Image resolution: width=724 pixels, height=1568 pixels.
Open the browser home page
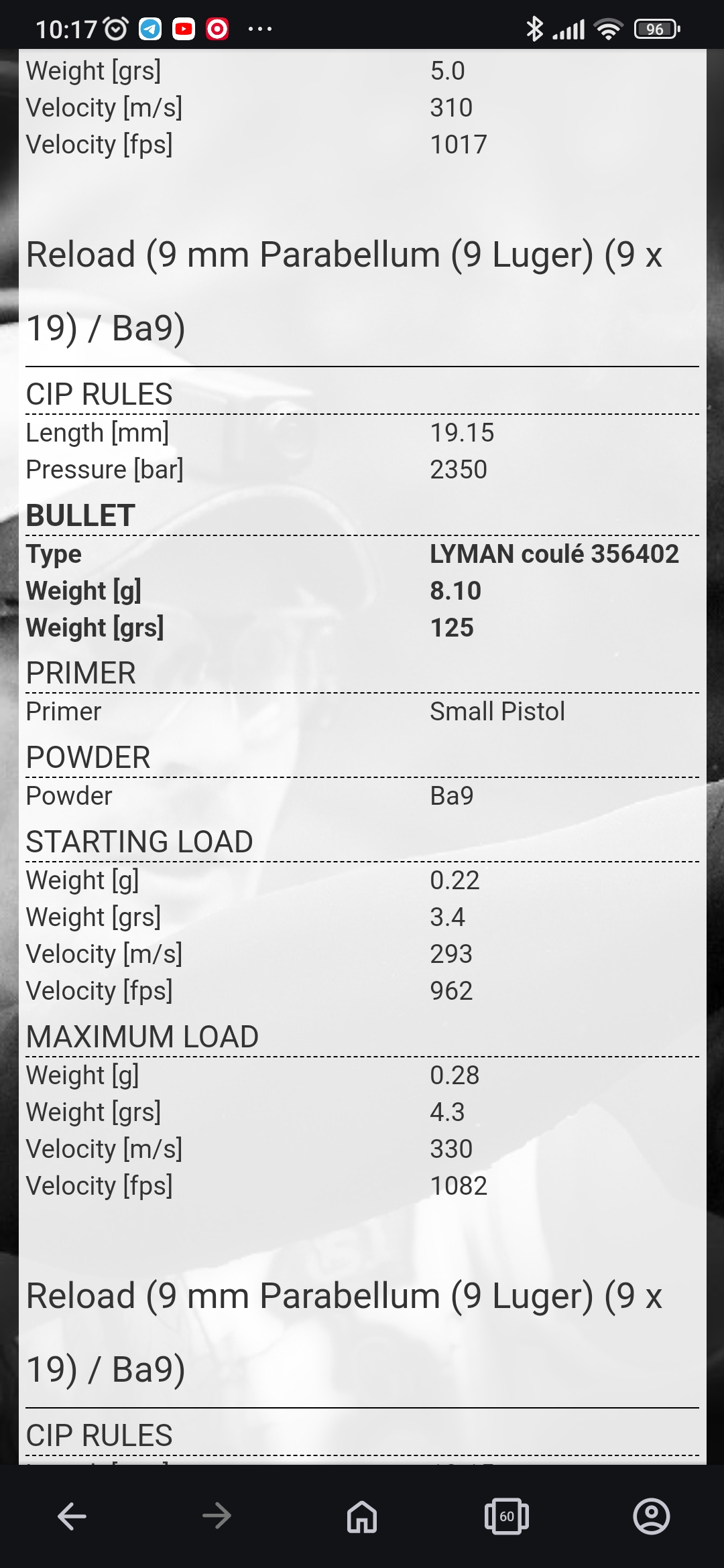click(362, 1516)
